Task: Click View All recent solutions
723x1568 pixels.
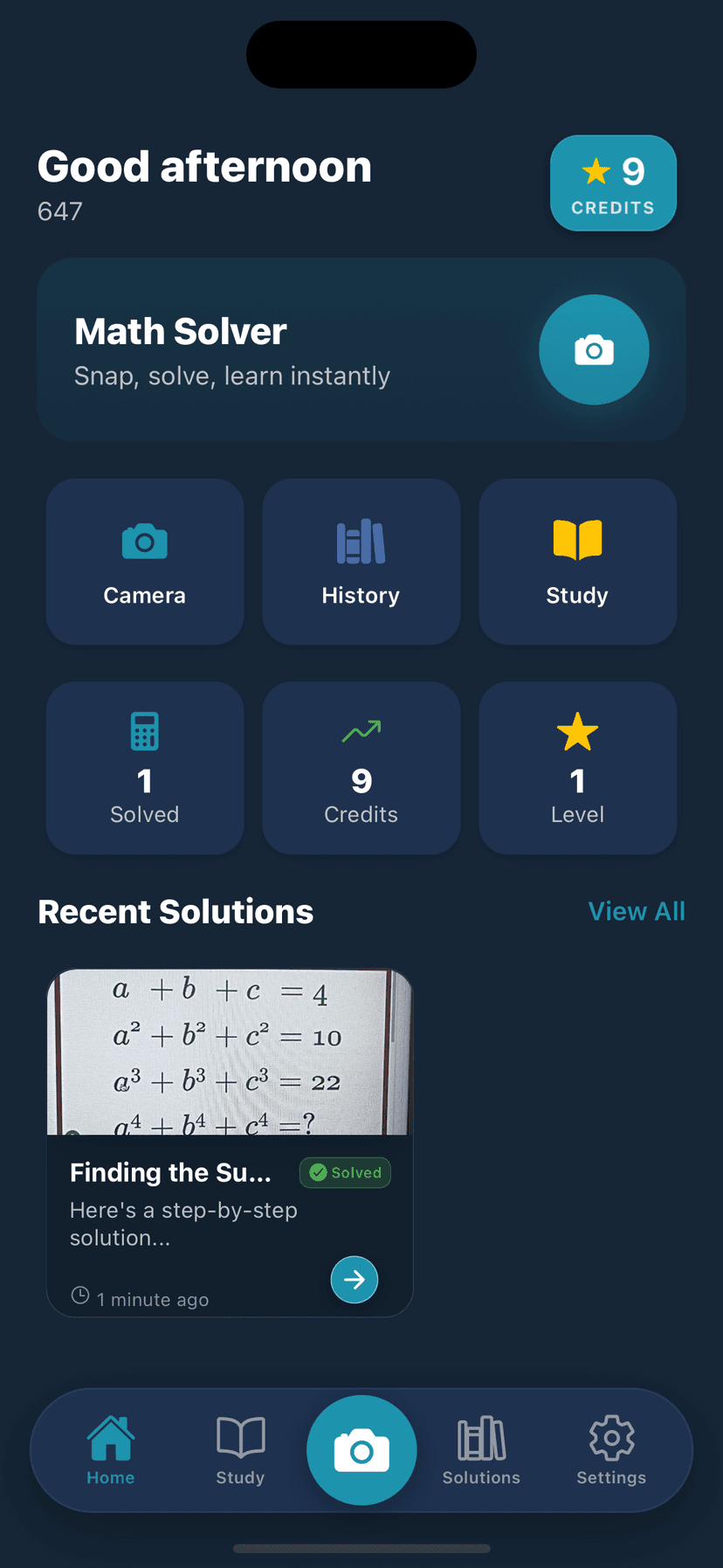Action: [x=637, y=911]
